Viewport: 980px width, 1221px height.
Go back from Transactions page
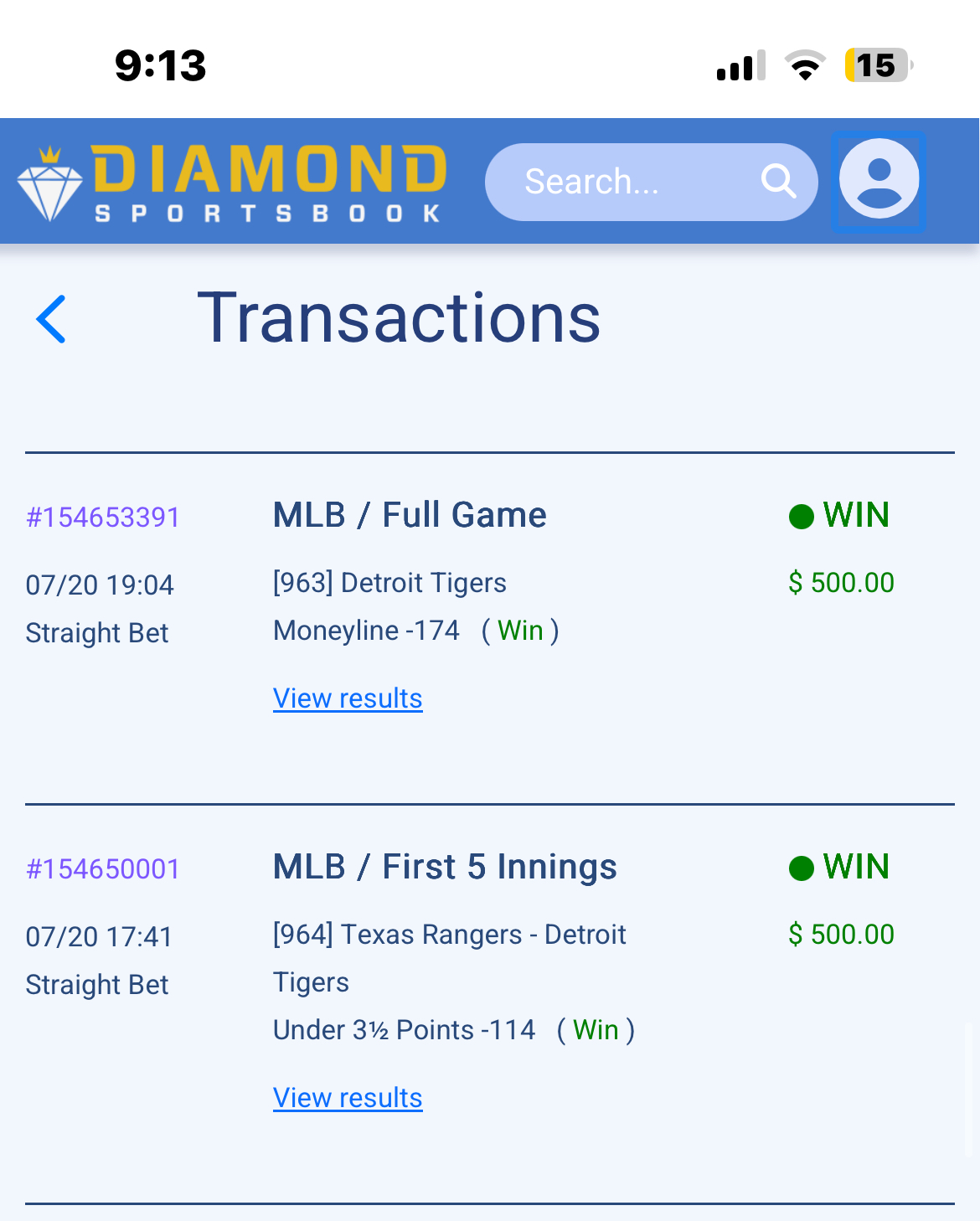[x=52, y=319]
